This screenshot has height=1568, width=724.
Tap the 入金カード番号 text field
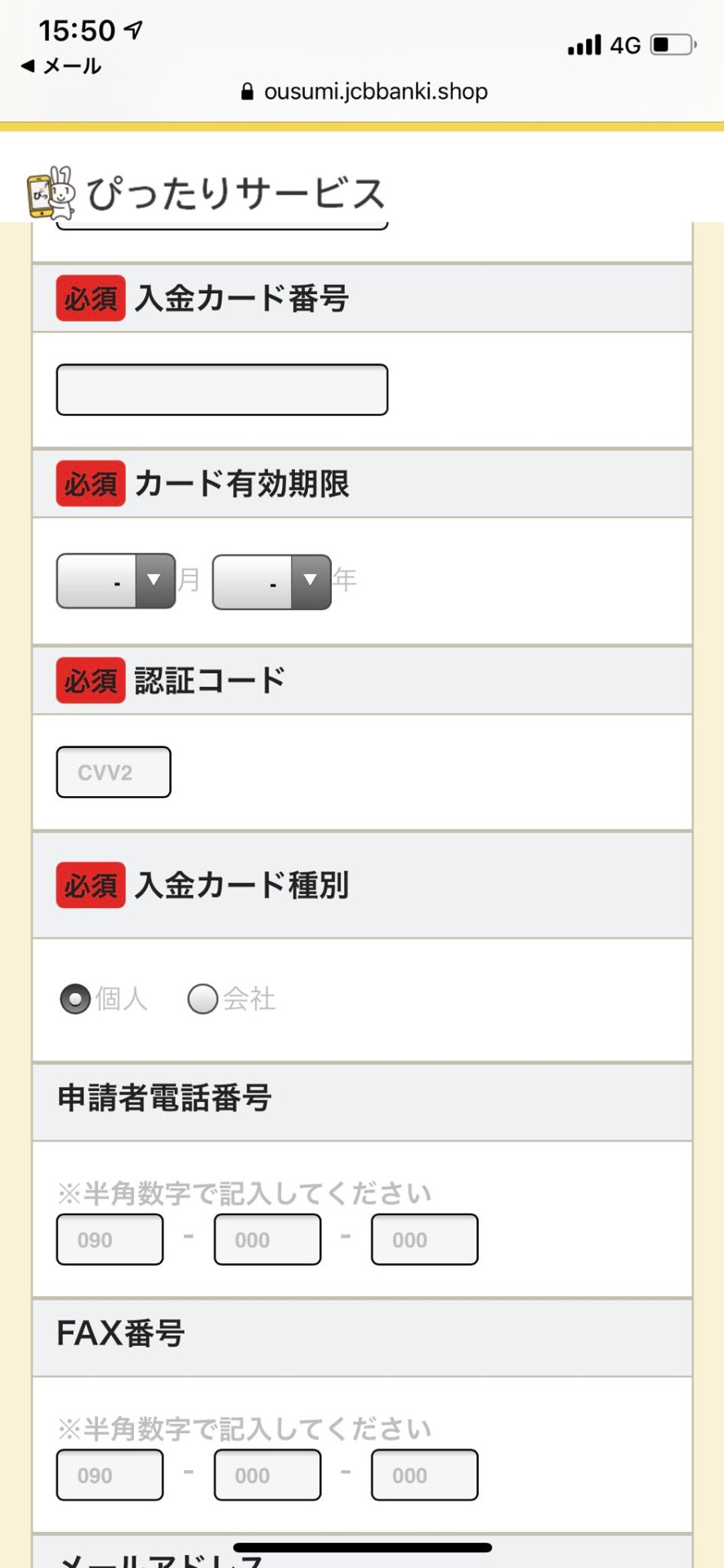221,390
